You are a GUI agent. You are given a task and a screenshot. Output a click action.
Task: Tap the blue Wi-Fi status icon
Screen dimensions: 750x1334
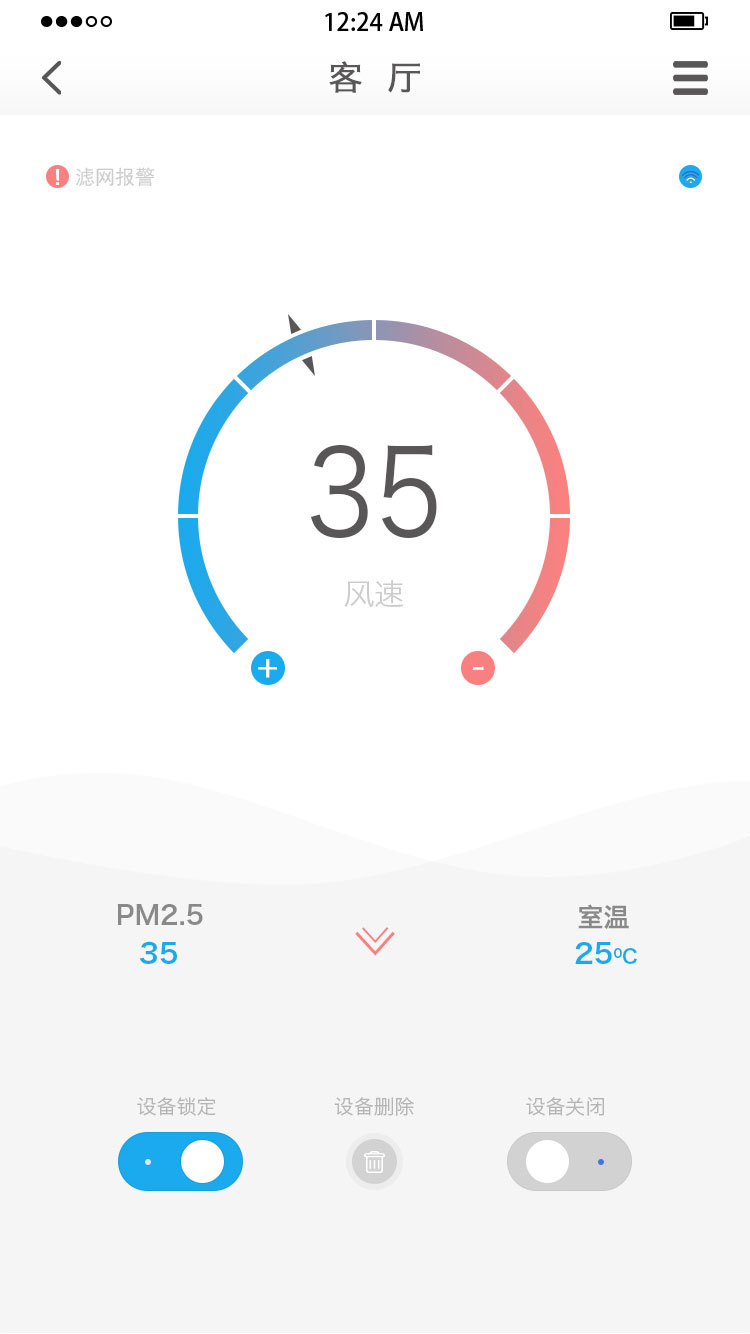point(690,177)
